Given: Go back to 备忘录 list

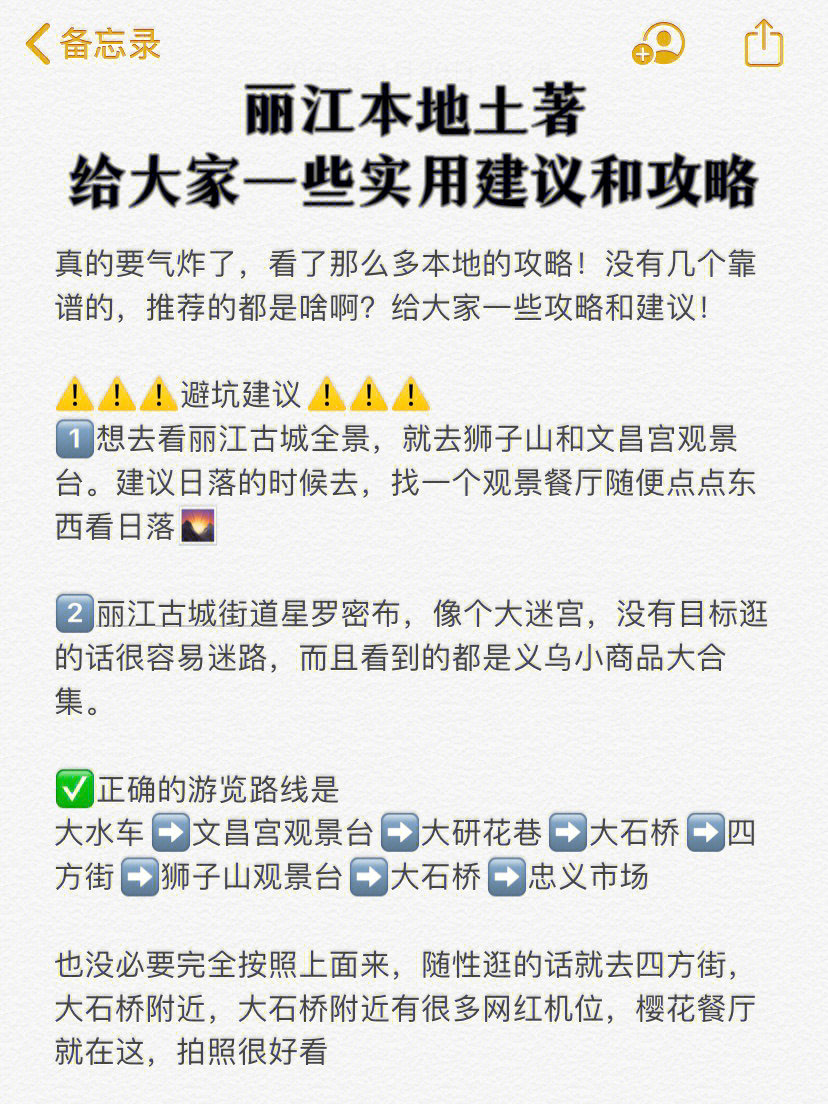Looking at the screenshot, I should (x=93, y=45).
